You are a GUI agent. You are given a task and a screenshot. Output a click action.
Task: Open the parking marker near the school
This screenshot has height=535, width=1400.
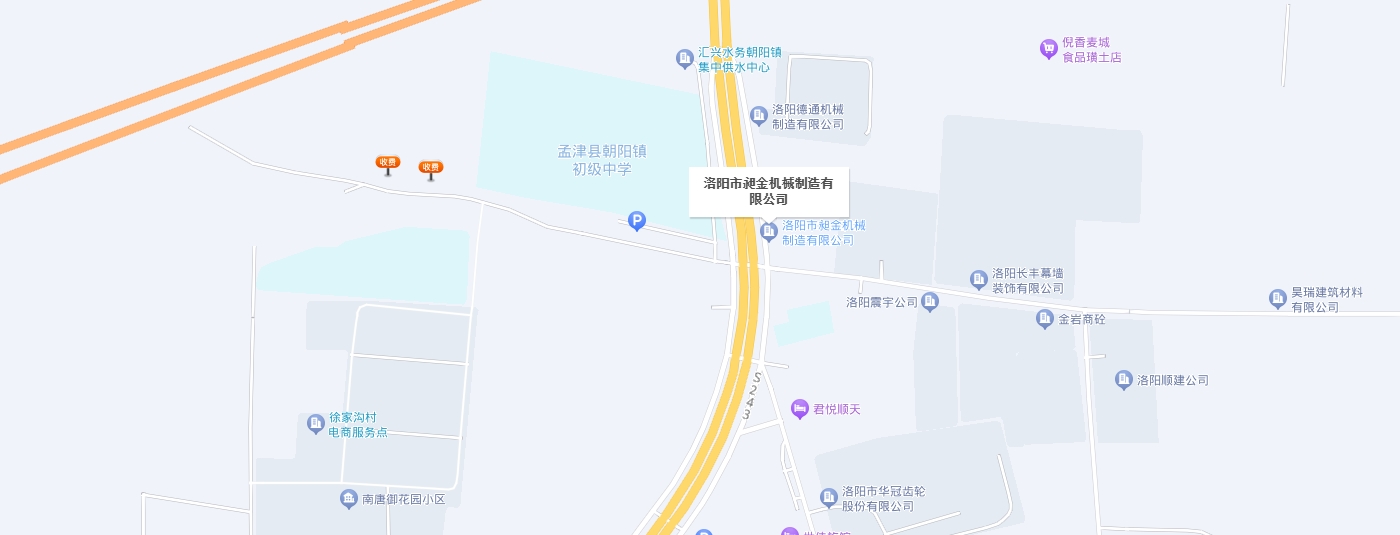coord(636,221)
